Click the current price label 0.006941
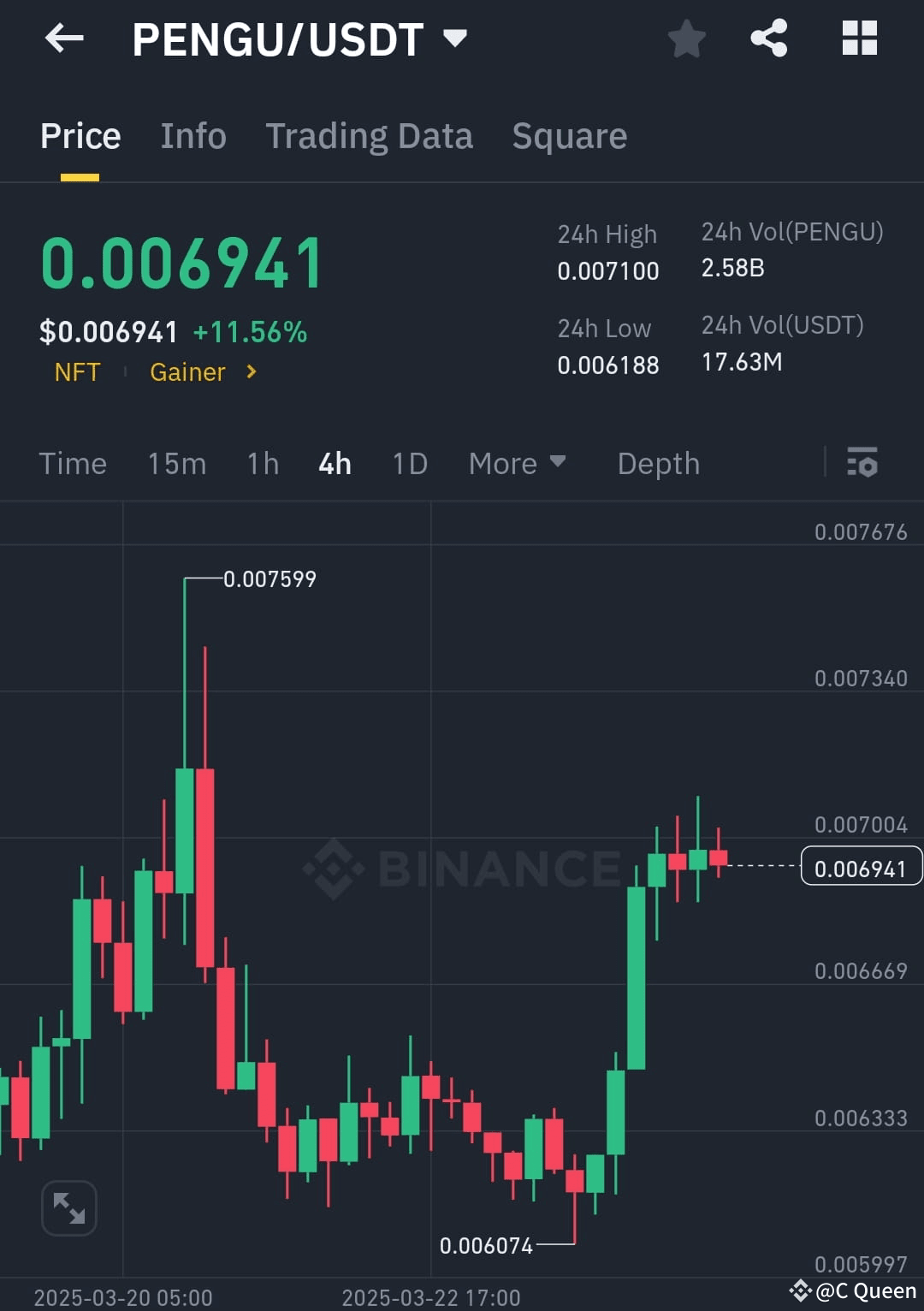This screenshot has height=1311, width=924. pyautogui.click(x=860, y=867)
